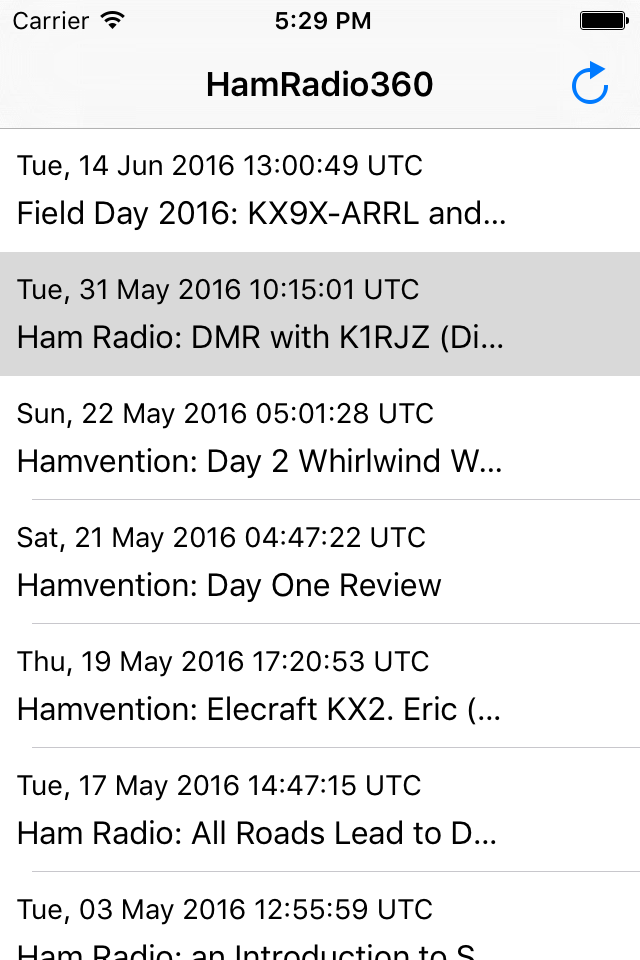The image size is (640, 960).
Task: Choose the All Roads Lead episode
Action: click(320, 810)
